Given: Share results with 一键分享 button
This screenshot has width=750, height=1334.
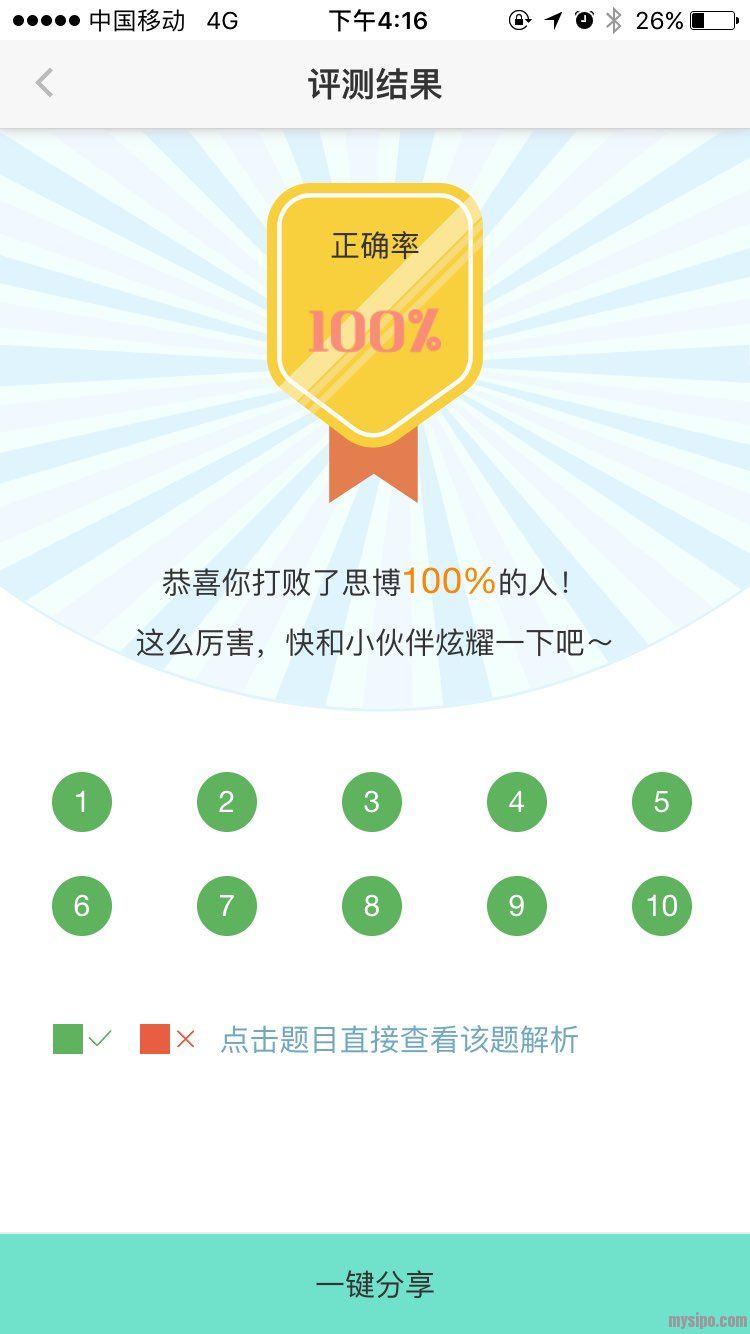Looking at the screenshot, I should 375,1284.
